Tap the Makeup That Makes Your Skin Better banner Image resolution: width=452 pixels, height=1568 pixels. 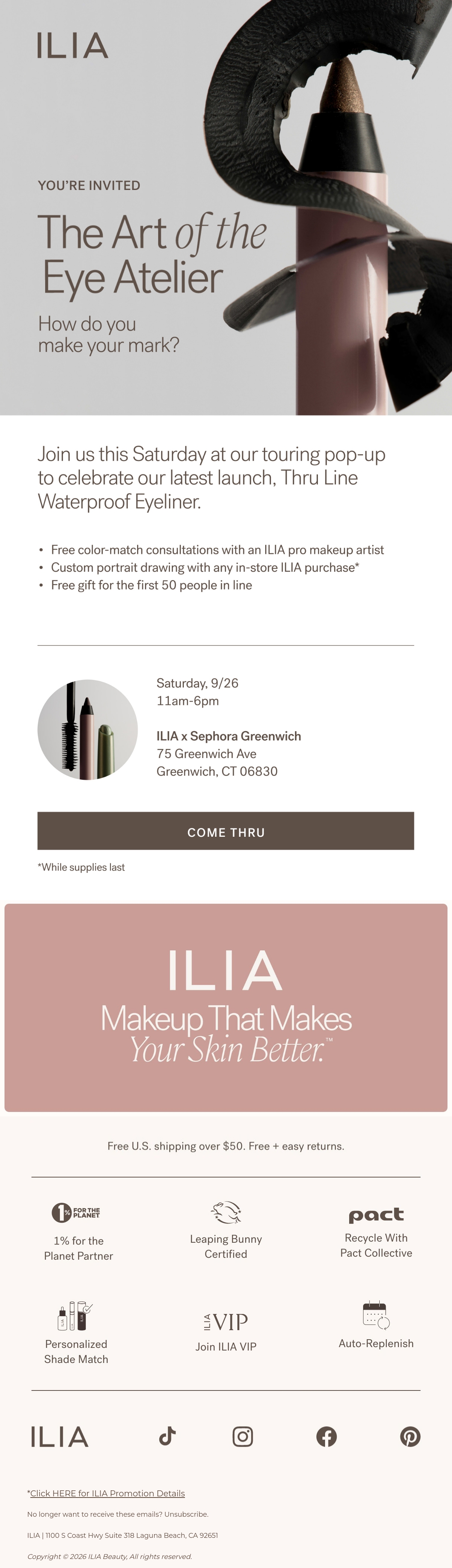coord(226,1008)
